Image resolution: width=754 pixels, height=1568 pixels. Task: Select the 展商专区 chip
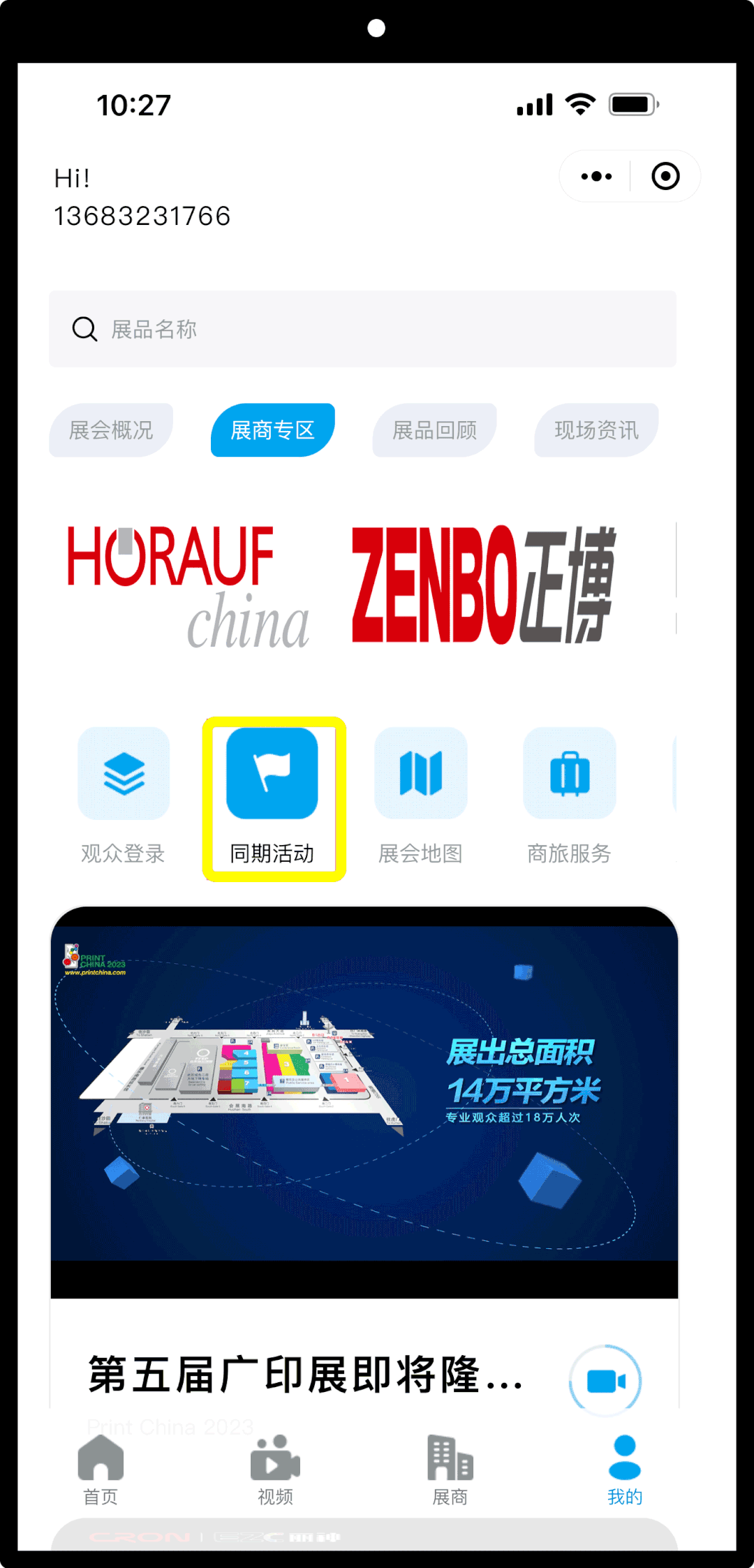coord(272,430)
